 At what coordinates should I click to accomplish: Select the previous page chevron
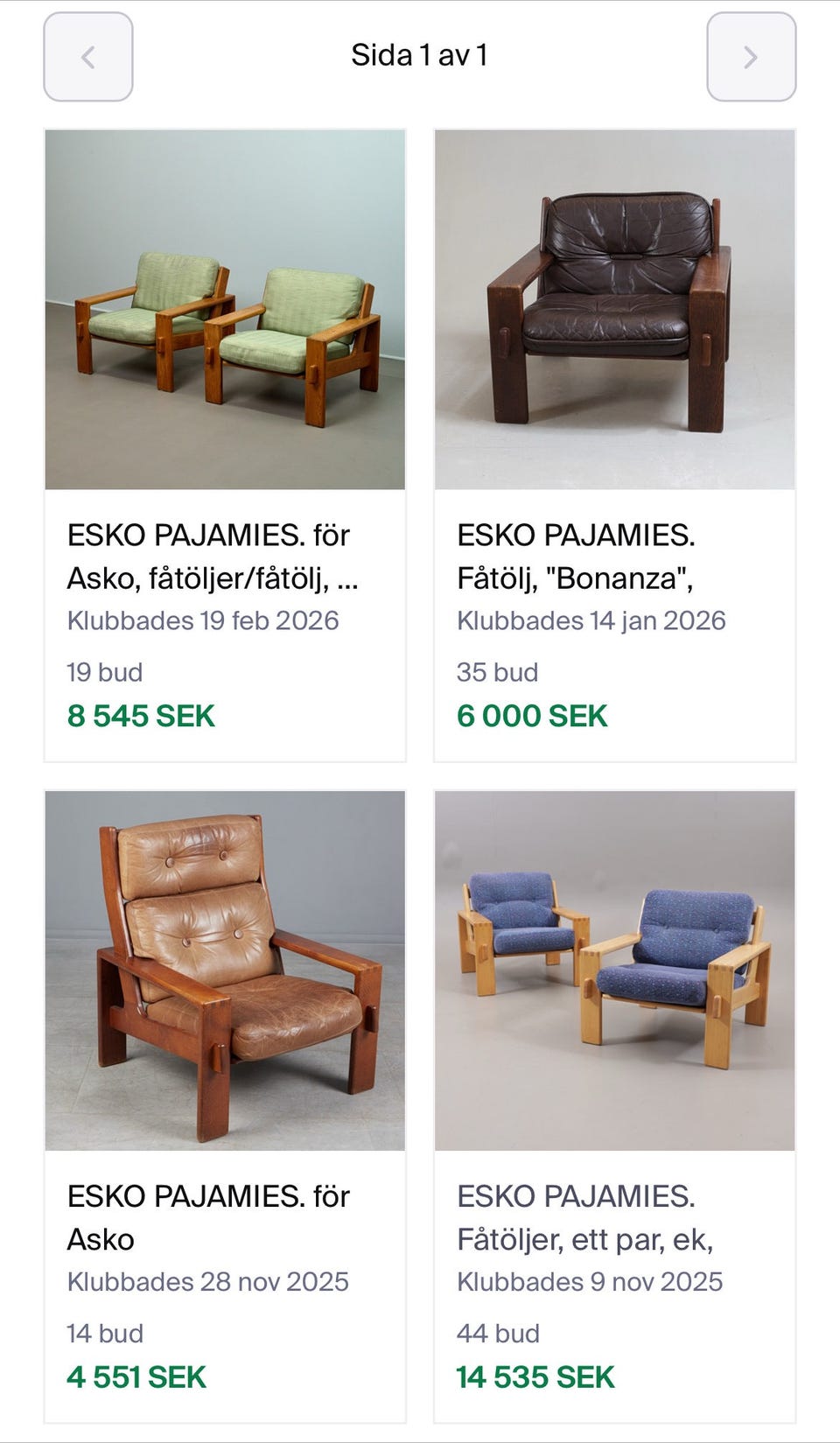87,56
